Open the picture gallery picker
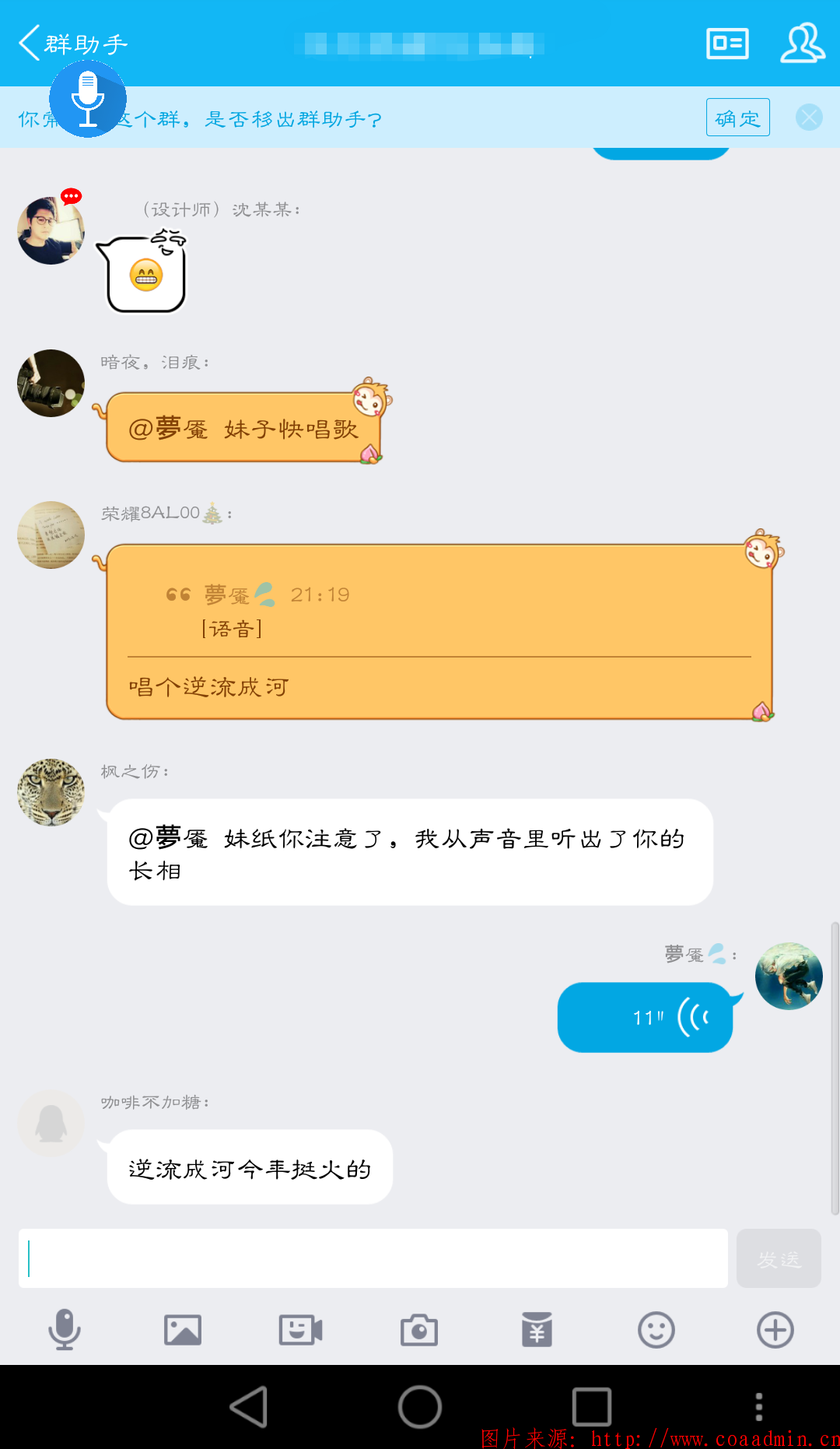The height and width of the screenshot is (1449, 840). point(183,1330)
